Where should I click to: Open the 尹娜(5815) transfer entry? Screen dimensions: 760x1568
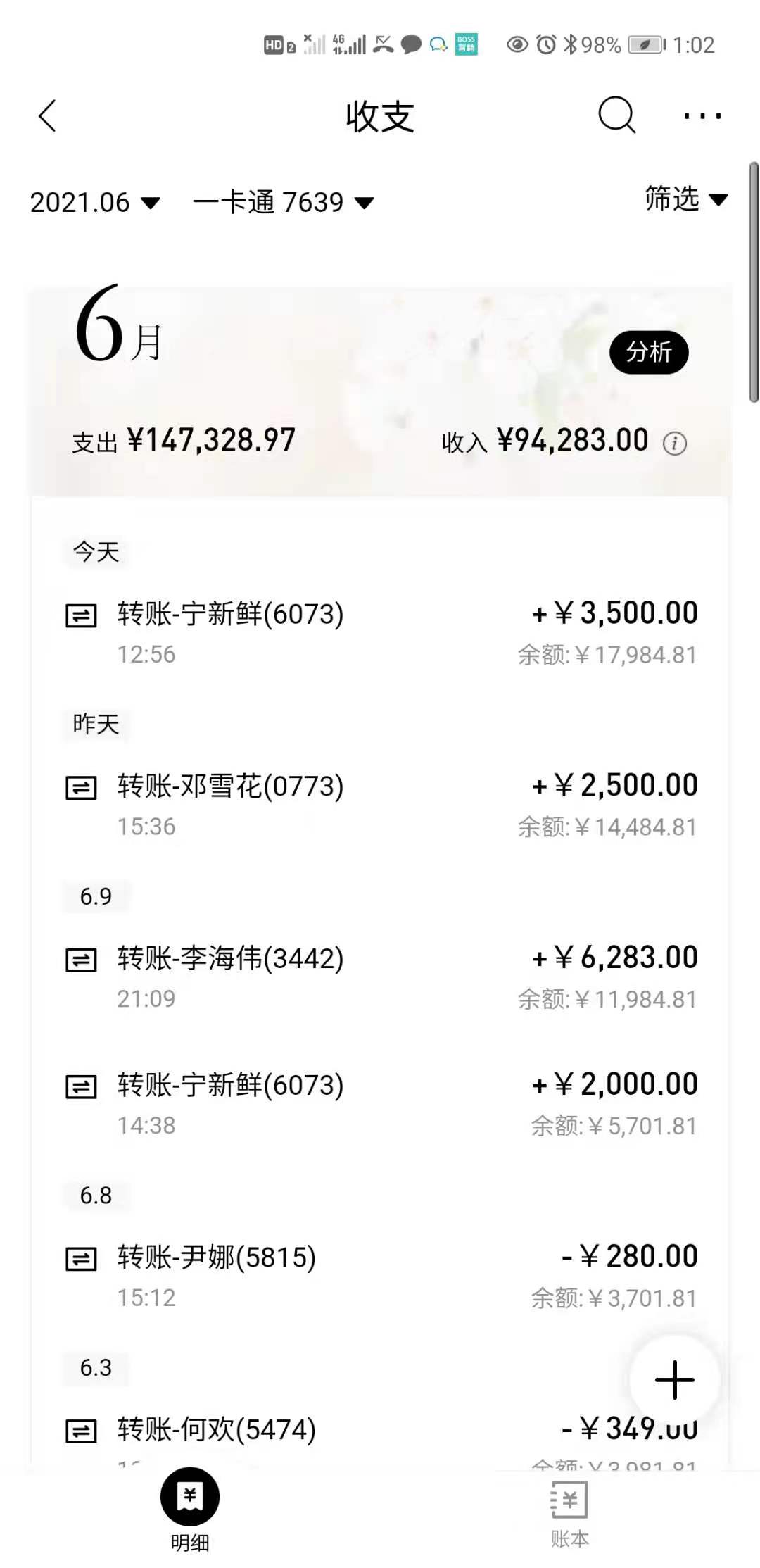tap(380, 1275)
